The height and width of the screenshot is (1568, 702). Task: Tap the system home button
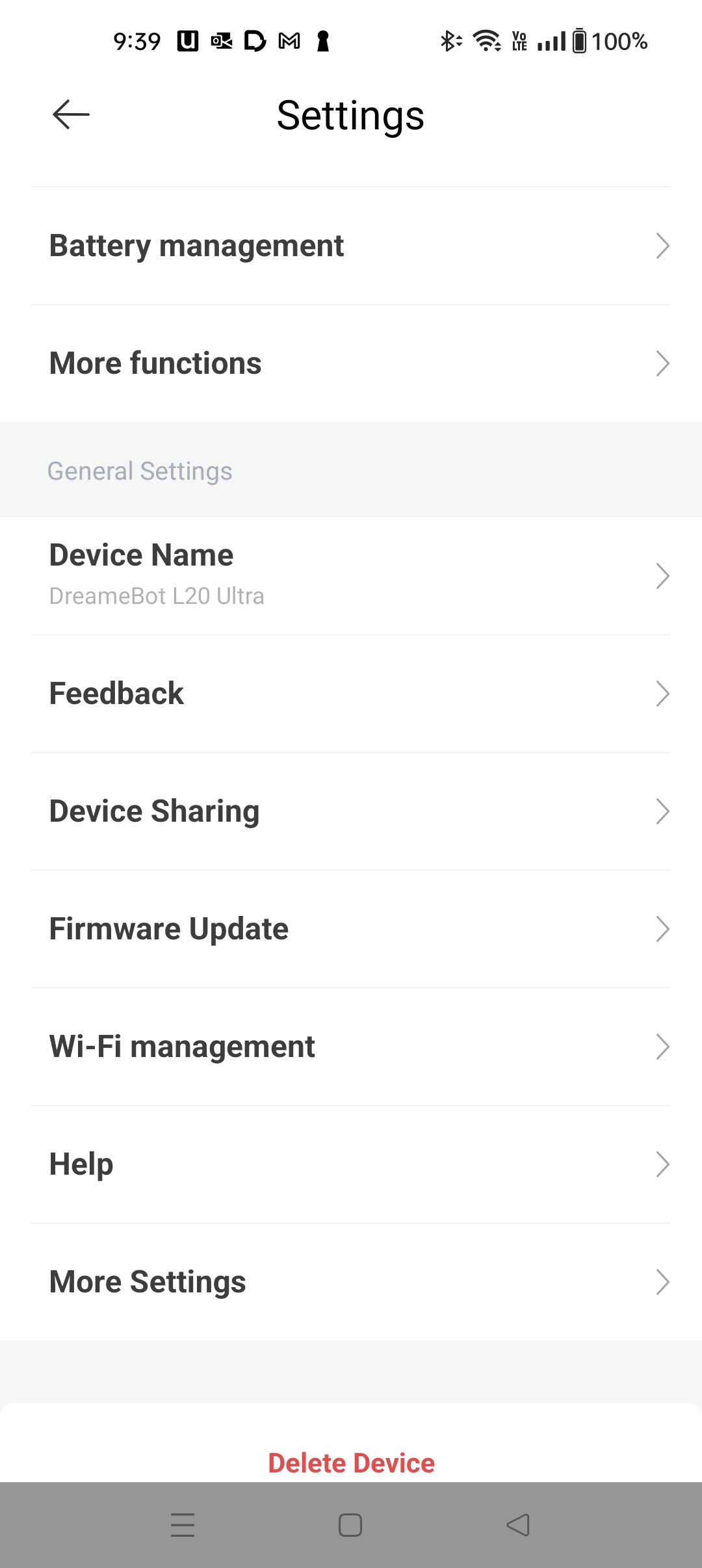point(350,1525)
